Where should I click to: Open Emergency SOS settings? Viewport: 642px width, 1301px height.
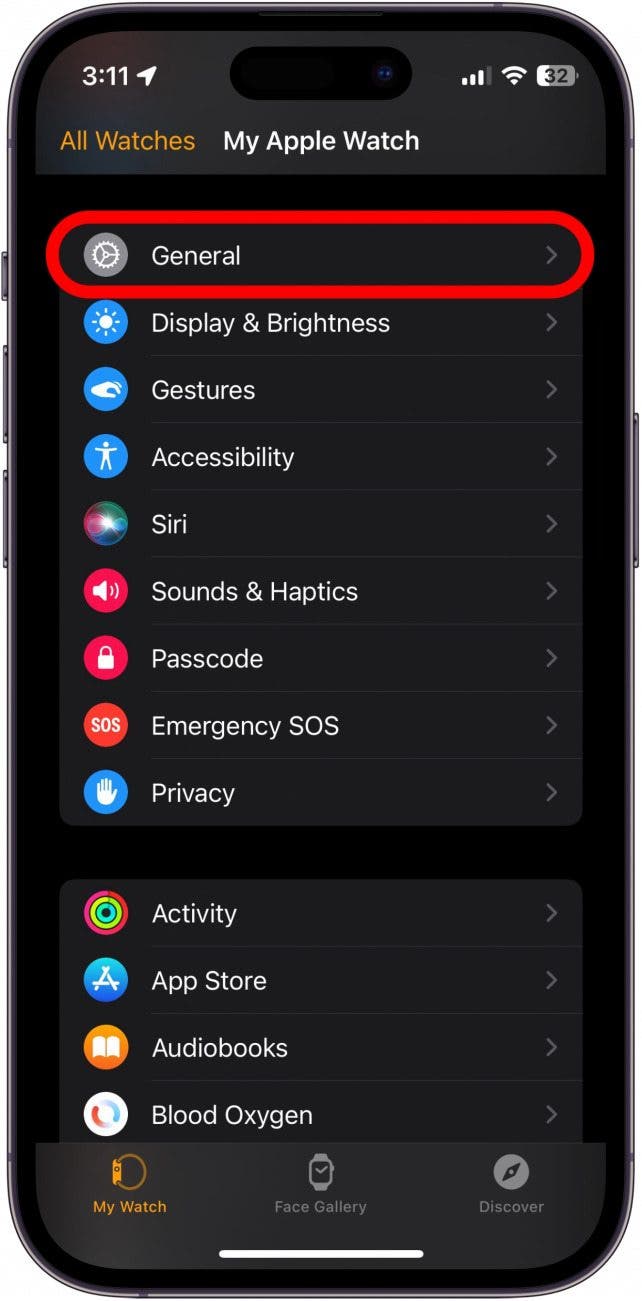(x=320, y=725)
